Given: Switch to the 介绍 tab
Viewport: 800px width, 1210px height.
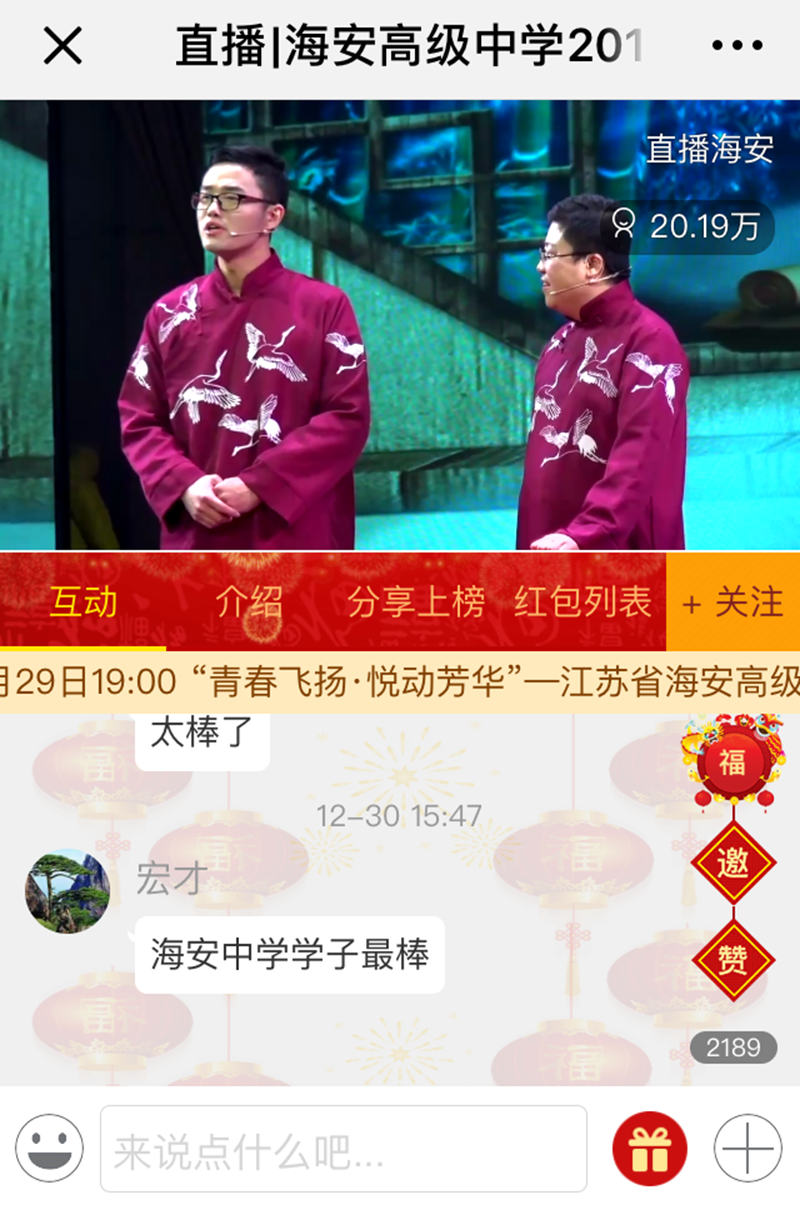Looking at the screenshot, I should tap(249, 602).
